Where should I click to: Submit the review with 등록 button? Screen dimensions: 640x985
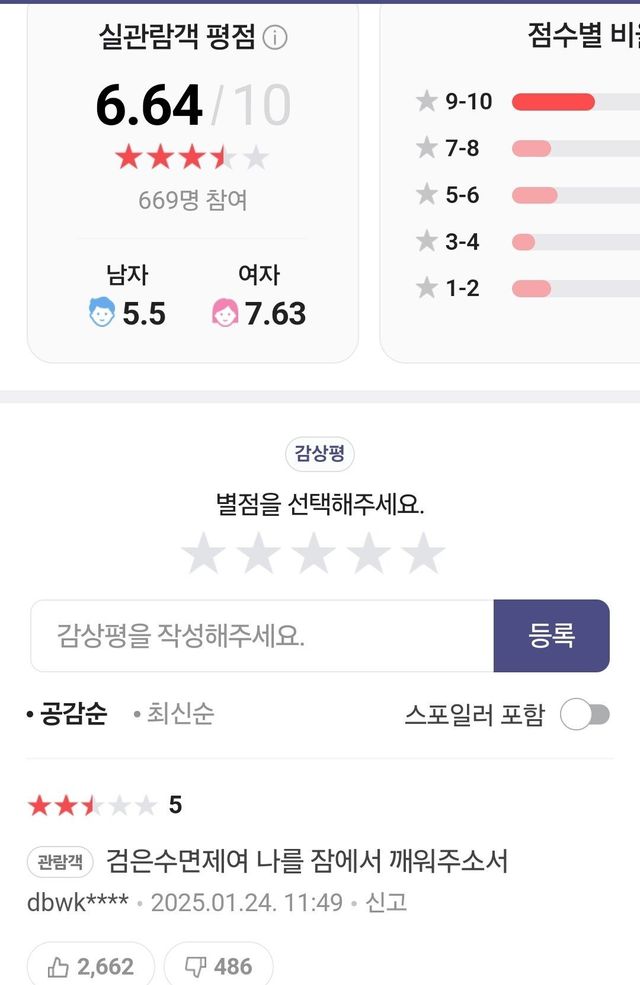(551, 636)
